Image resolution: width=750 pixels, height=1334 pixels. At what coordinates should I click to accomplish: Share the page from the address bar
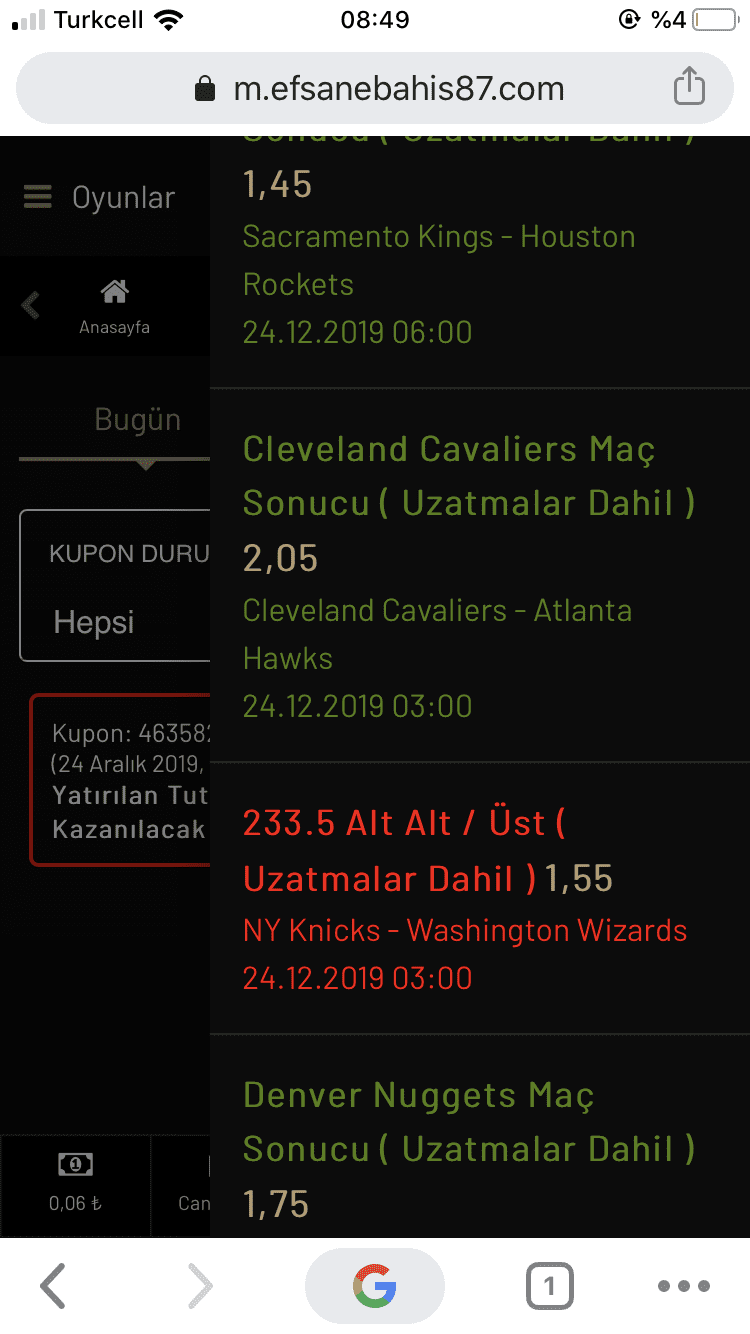[x=689, y=88]
